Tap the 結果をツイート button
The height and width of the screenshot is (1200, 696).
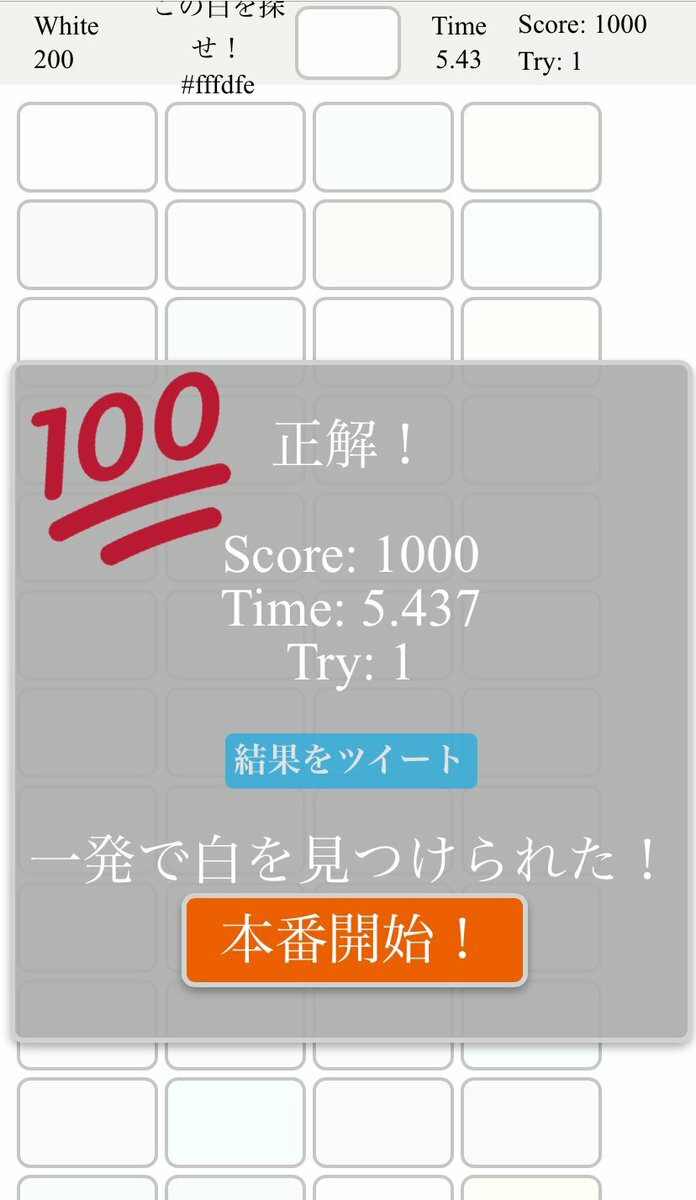click(x=350, y=761)
